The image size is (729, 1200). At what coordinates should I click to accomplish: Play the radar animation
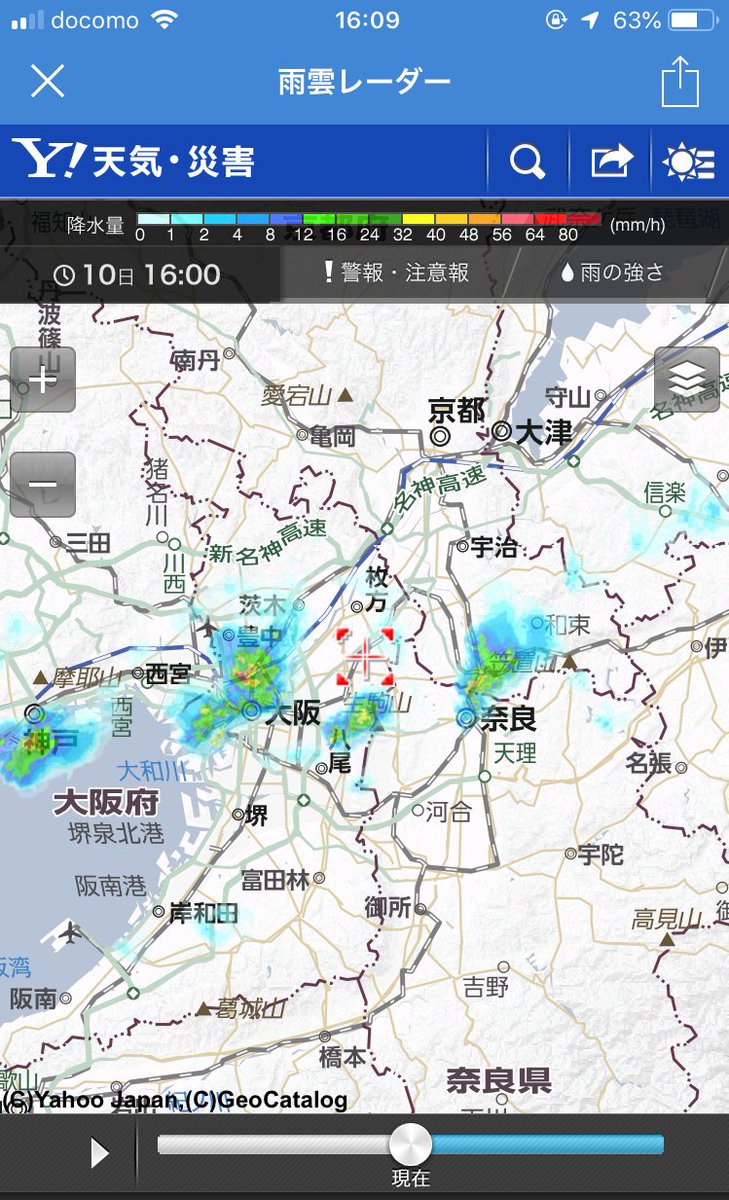click(x=99, y=1153)
